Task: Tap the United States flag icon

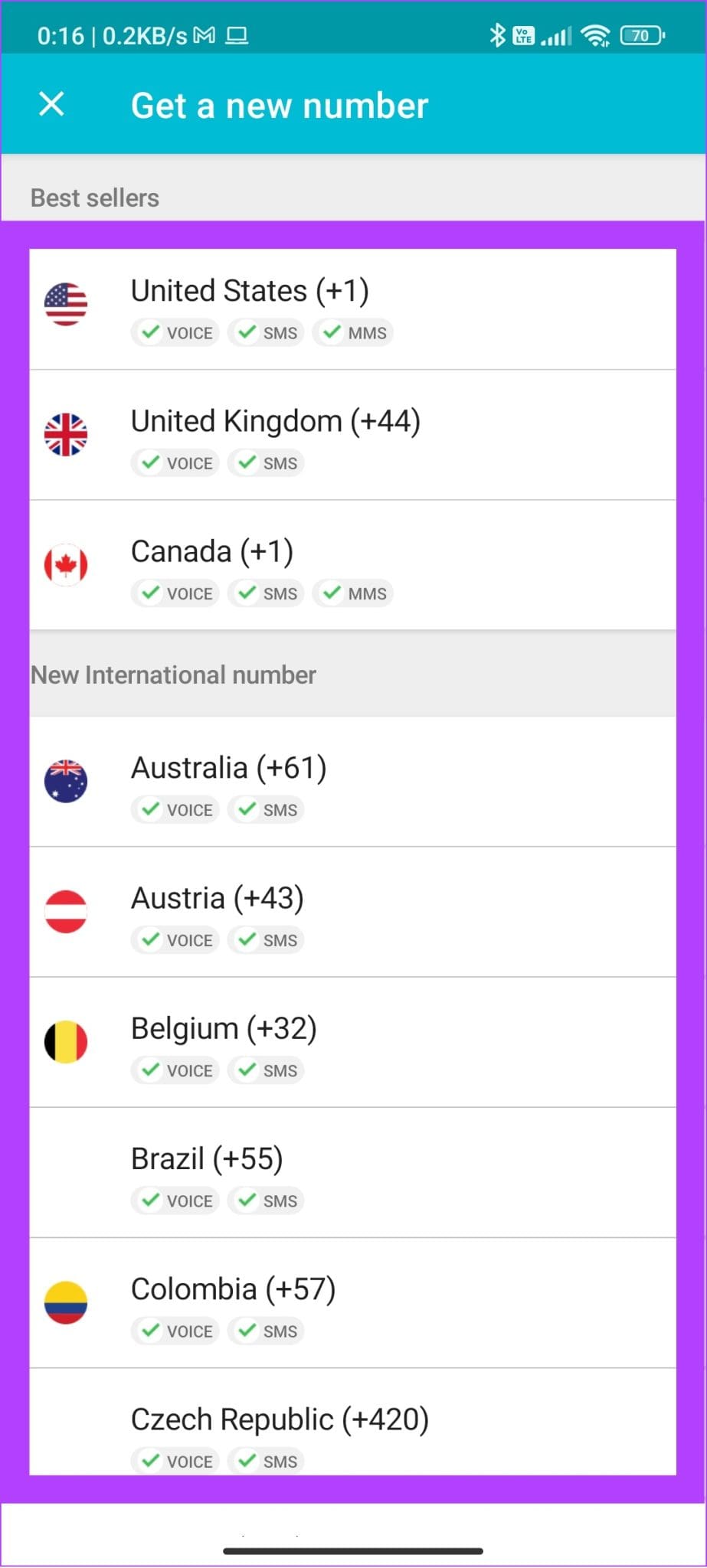Action: click(x=67, y=304)
